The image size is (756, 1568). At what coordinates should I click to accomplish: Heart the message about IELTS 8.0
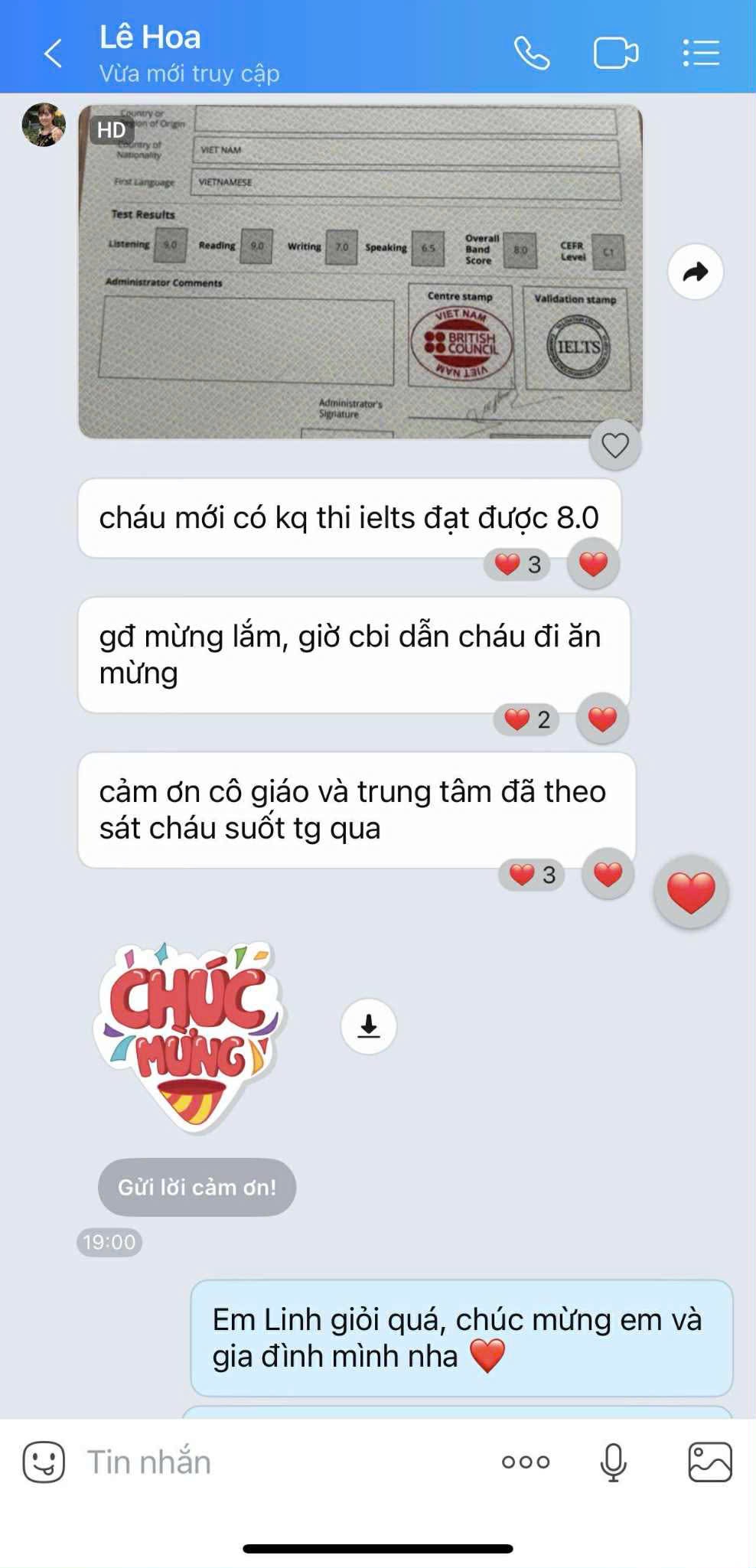click(x=593, y=564)
